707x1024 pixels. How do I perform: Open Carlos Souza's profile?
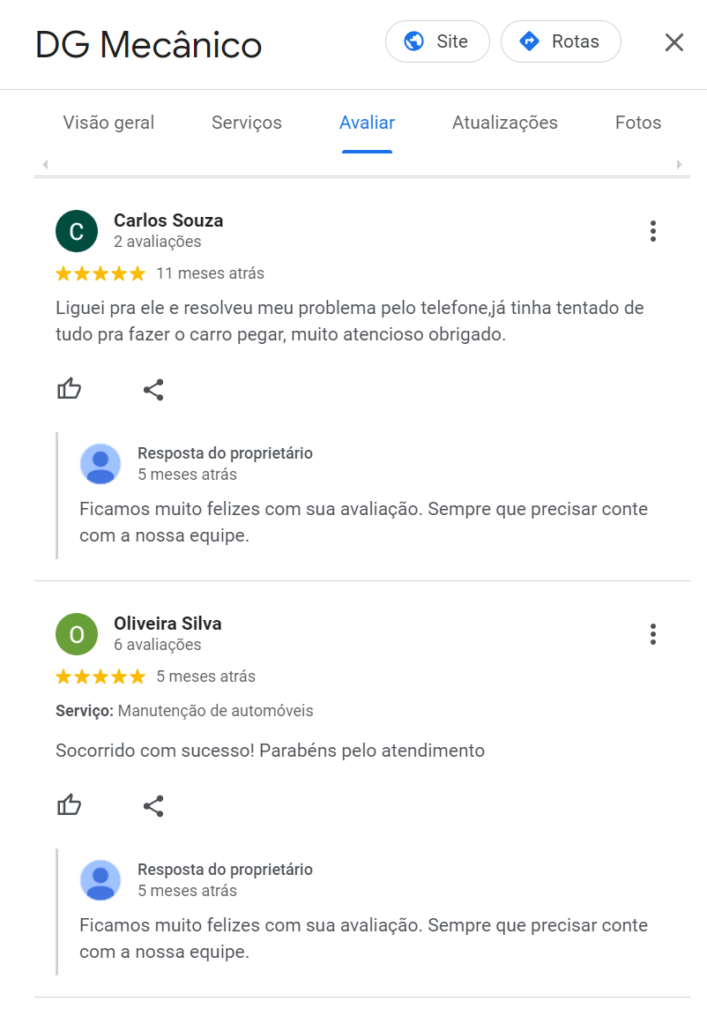coord(168,220)
